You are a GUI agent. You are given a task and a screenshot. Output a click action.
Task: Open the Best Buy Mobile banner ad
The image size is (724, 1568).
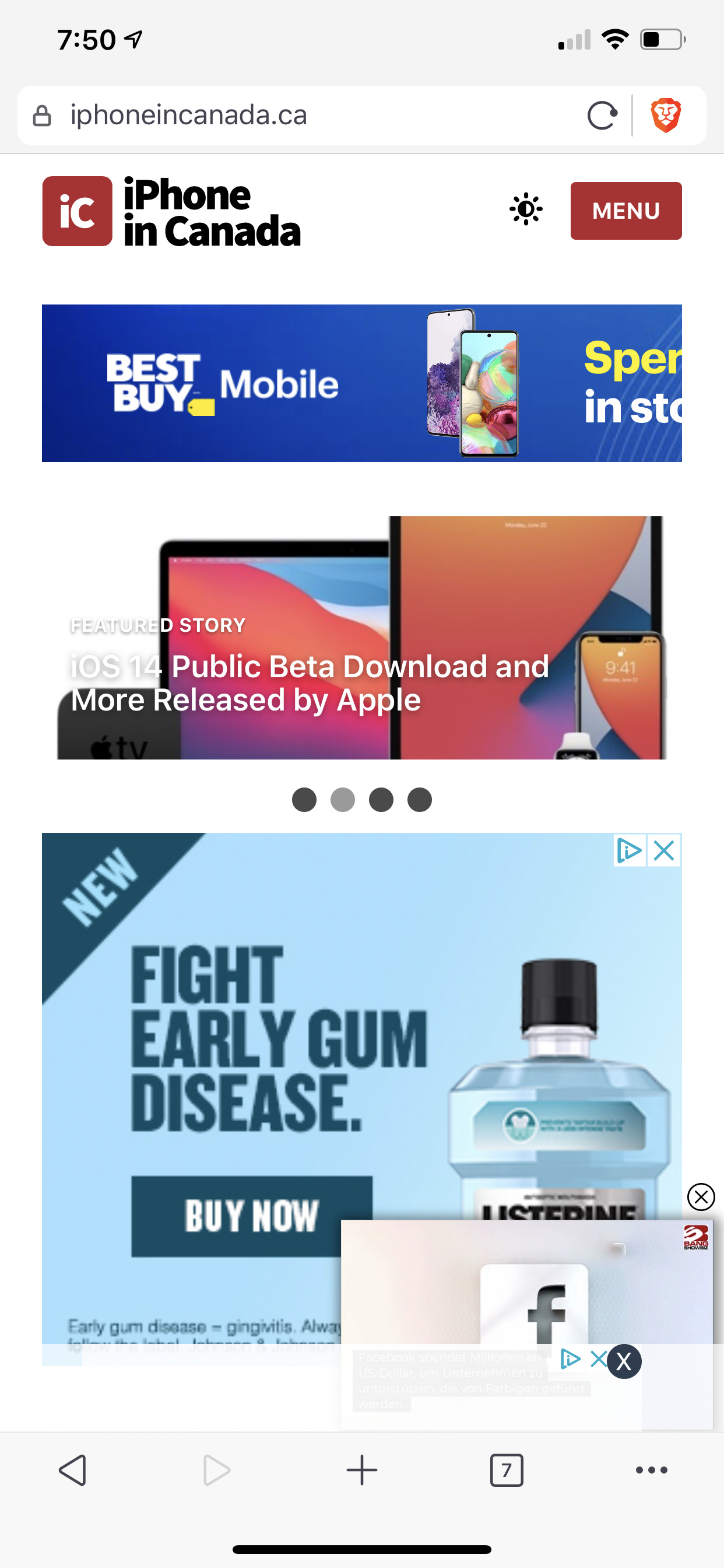(361, 383)
